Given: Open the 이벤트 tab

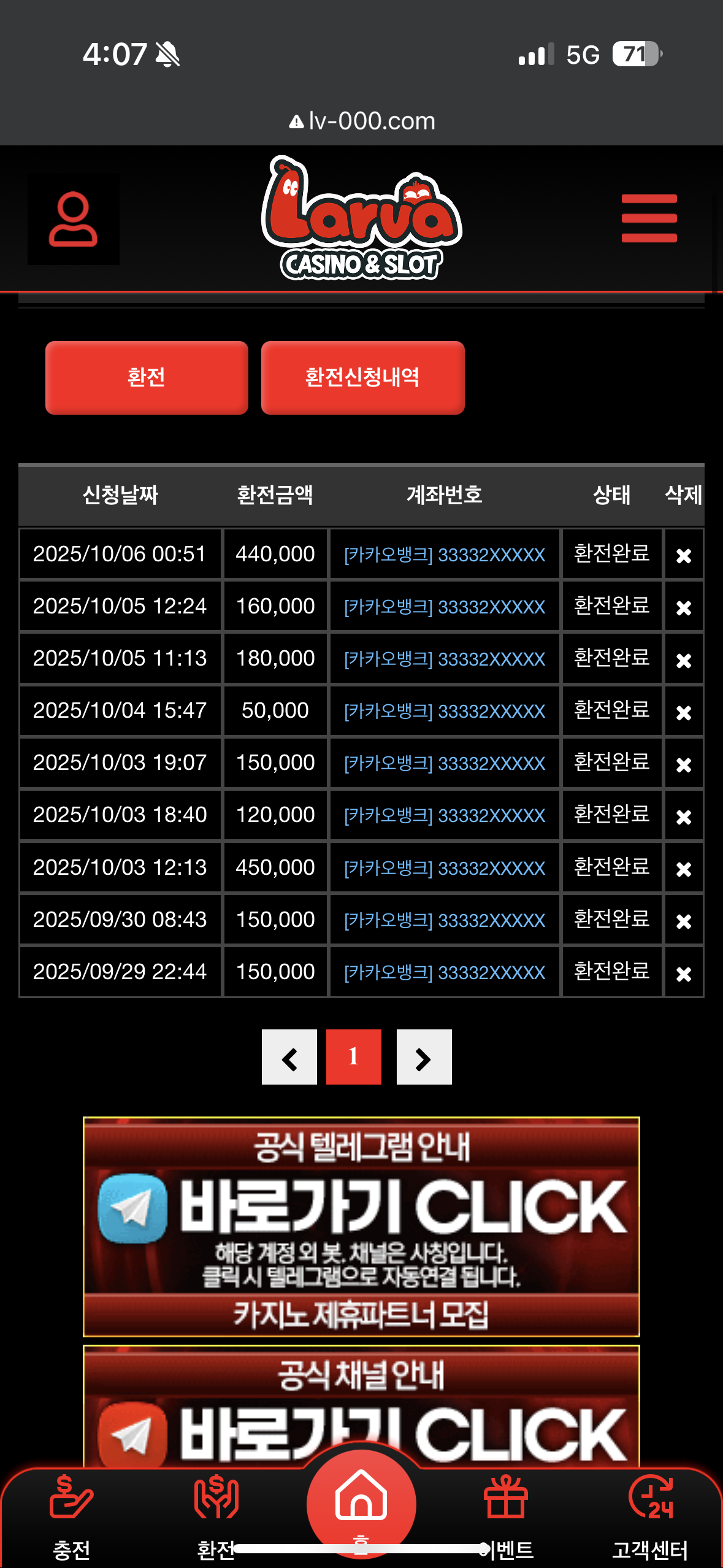Looking at the screenshot, I should tap(507, 1516).
